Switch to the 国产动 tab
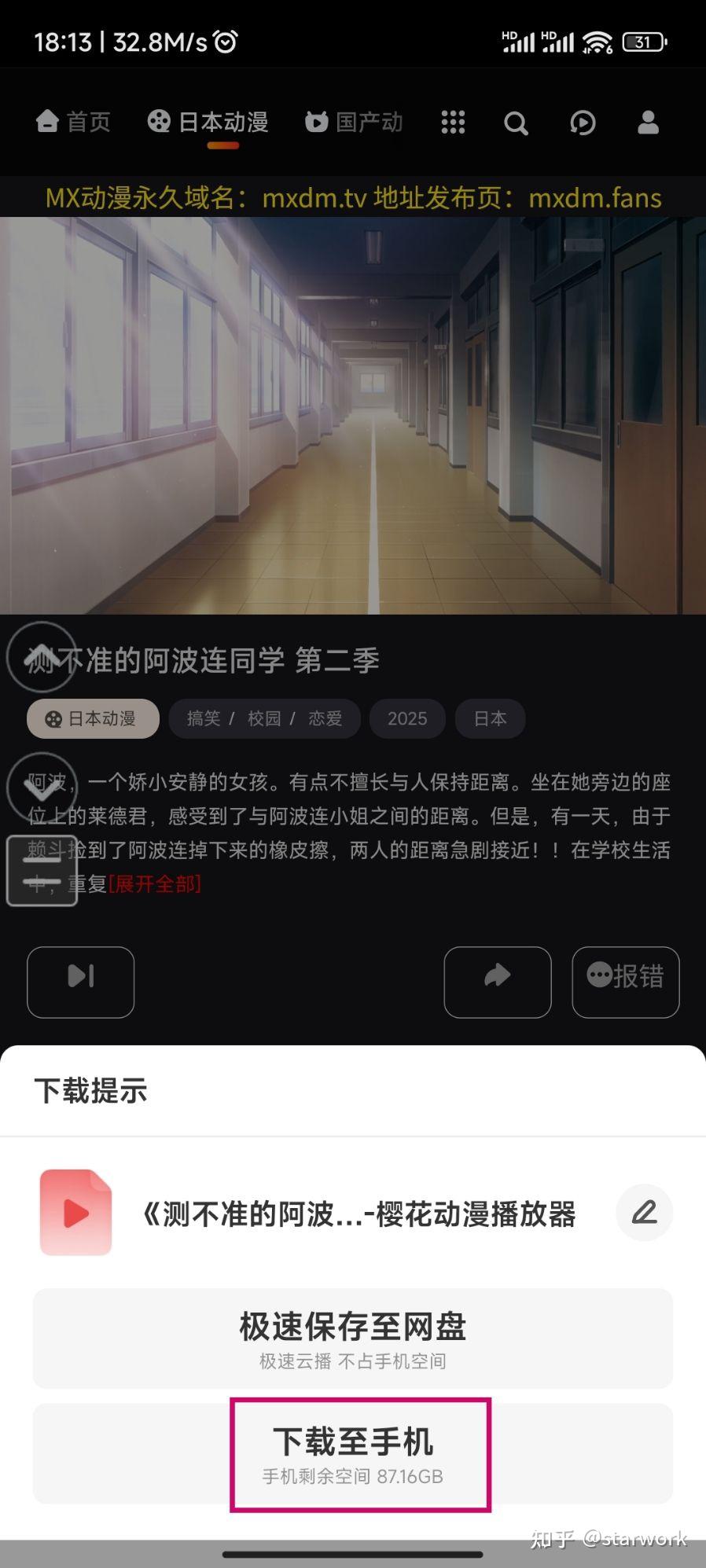706x1568 pixels. [354, 122]
